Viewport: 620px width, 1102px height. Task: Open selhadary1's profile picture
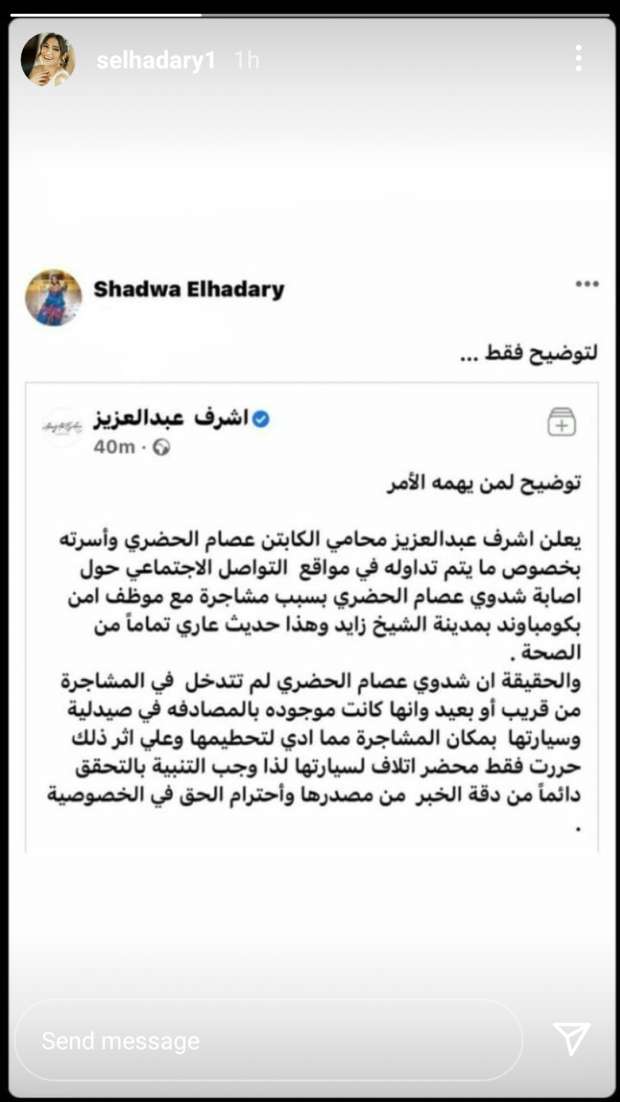(48, 59)
